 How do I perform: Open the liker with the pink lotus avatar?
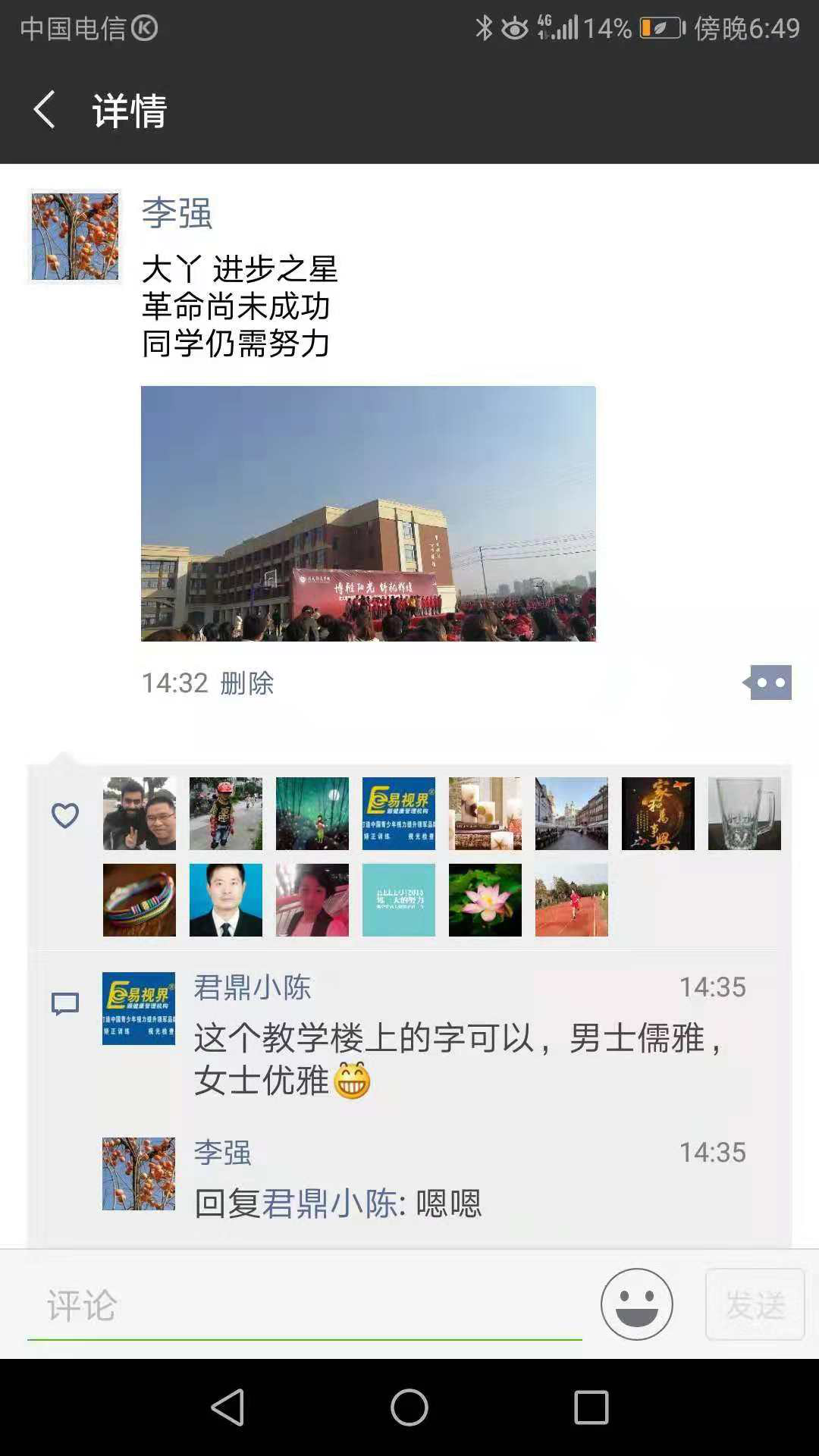coord(485,900)
